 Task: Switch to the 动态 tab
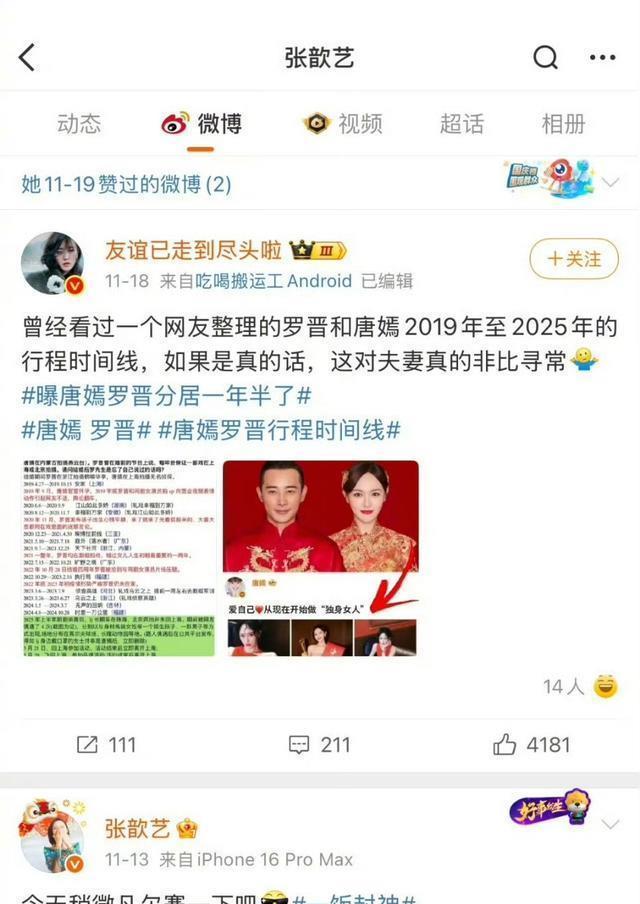coord(79,124)
